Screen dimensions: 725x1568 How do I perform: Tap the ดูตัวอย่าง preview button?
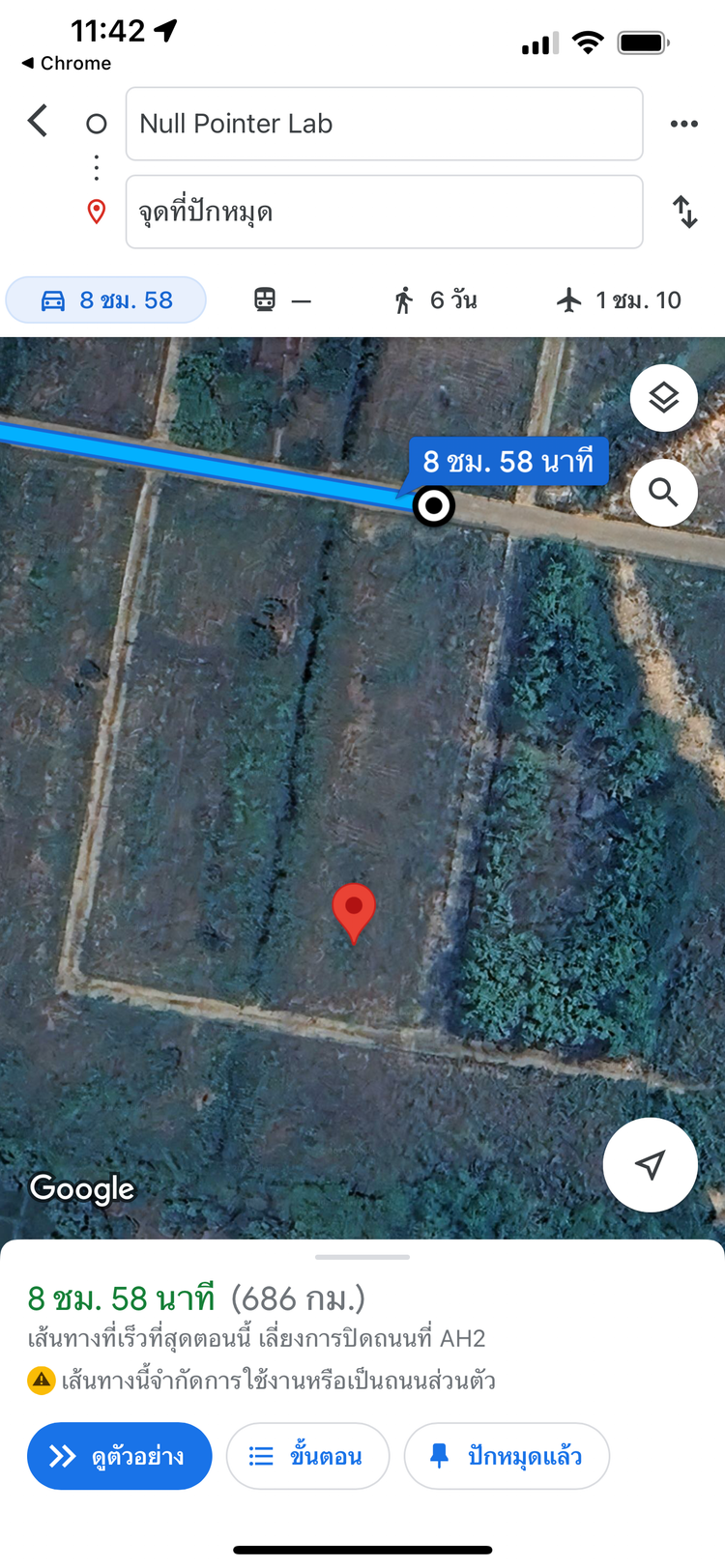pos(119,1456)
